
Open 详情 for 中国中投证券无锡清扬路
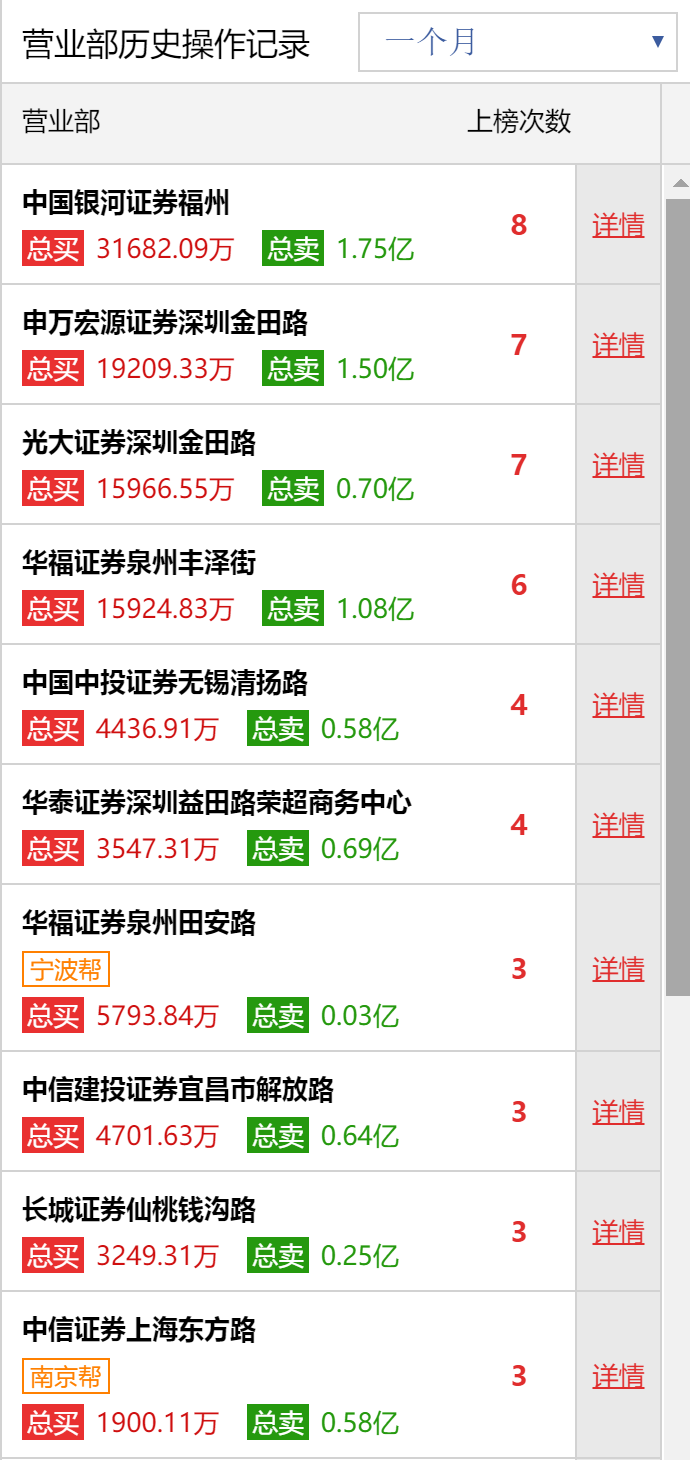(x=618, y=705)
